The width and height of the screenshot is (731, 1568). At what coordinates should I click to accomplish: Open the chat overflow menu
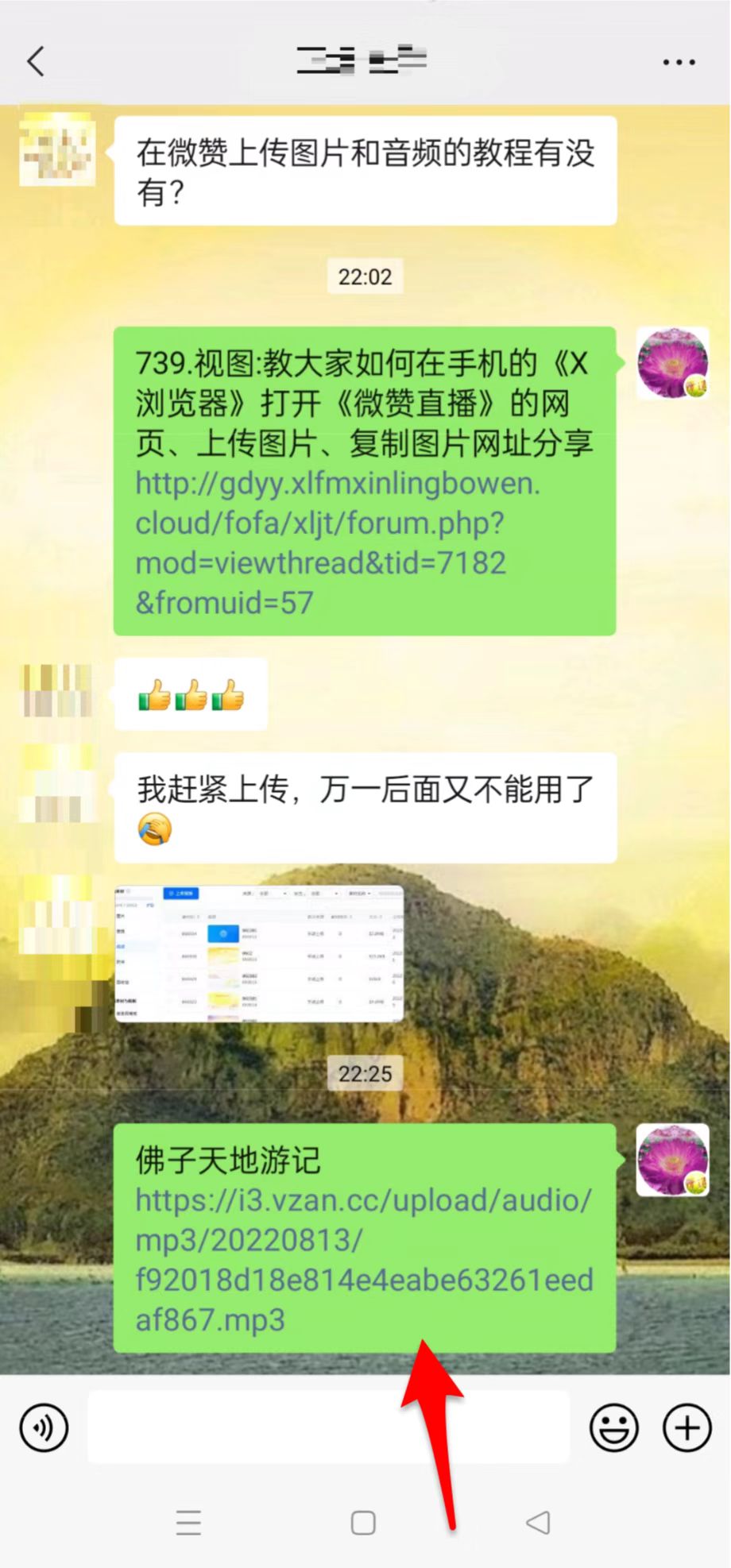coord(679,61)
